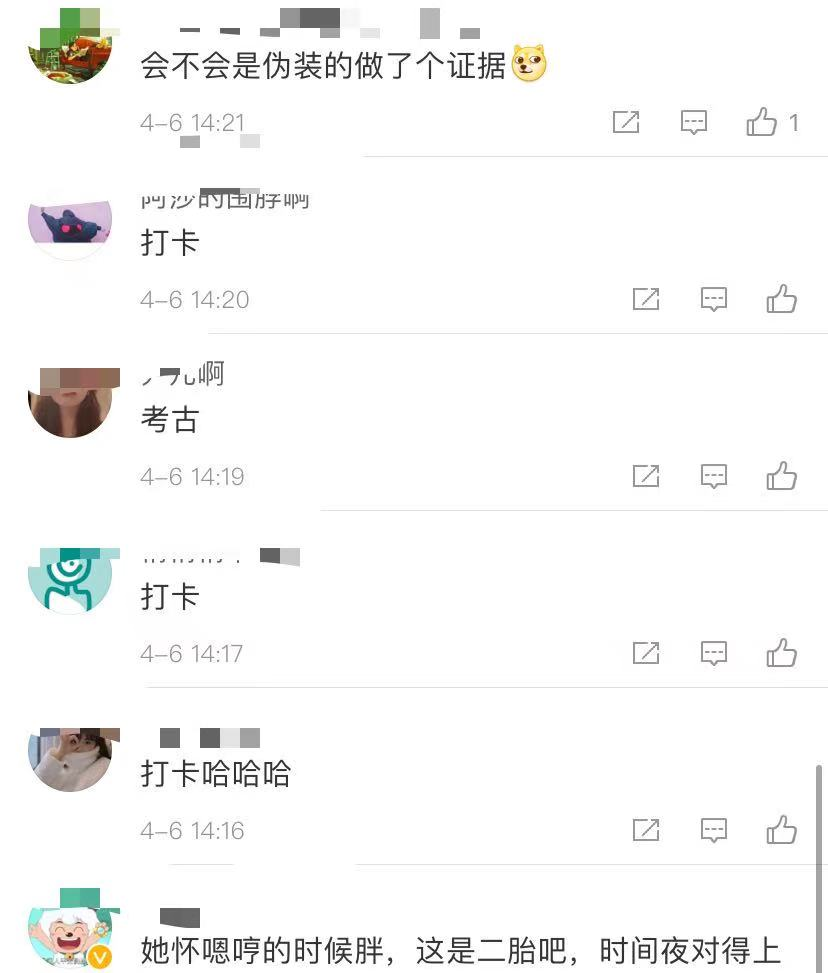Repost the 打卡哈哈哈 comment
This screenshot has width=828, height=973.
pyautogui.click(x=646, y=830)
